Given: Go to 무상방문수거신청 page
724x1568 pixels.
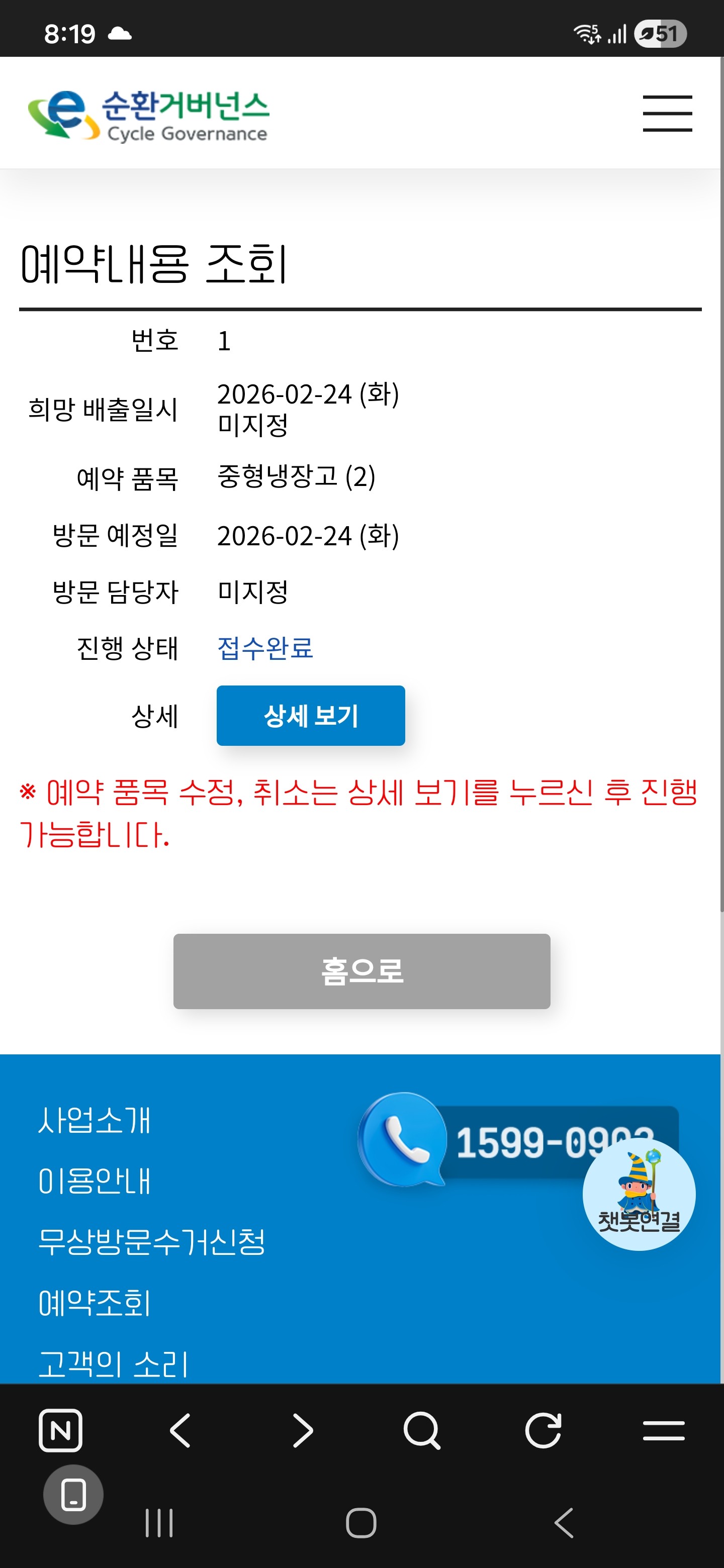Looking at the screenshot, I should pos(152,1242).
